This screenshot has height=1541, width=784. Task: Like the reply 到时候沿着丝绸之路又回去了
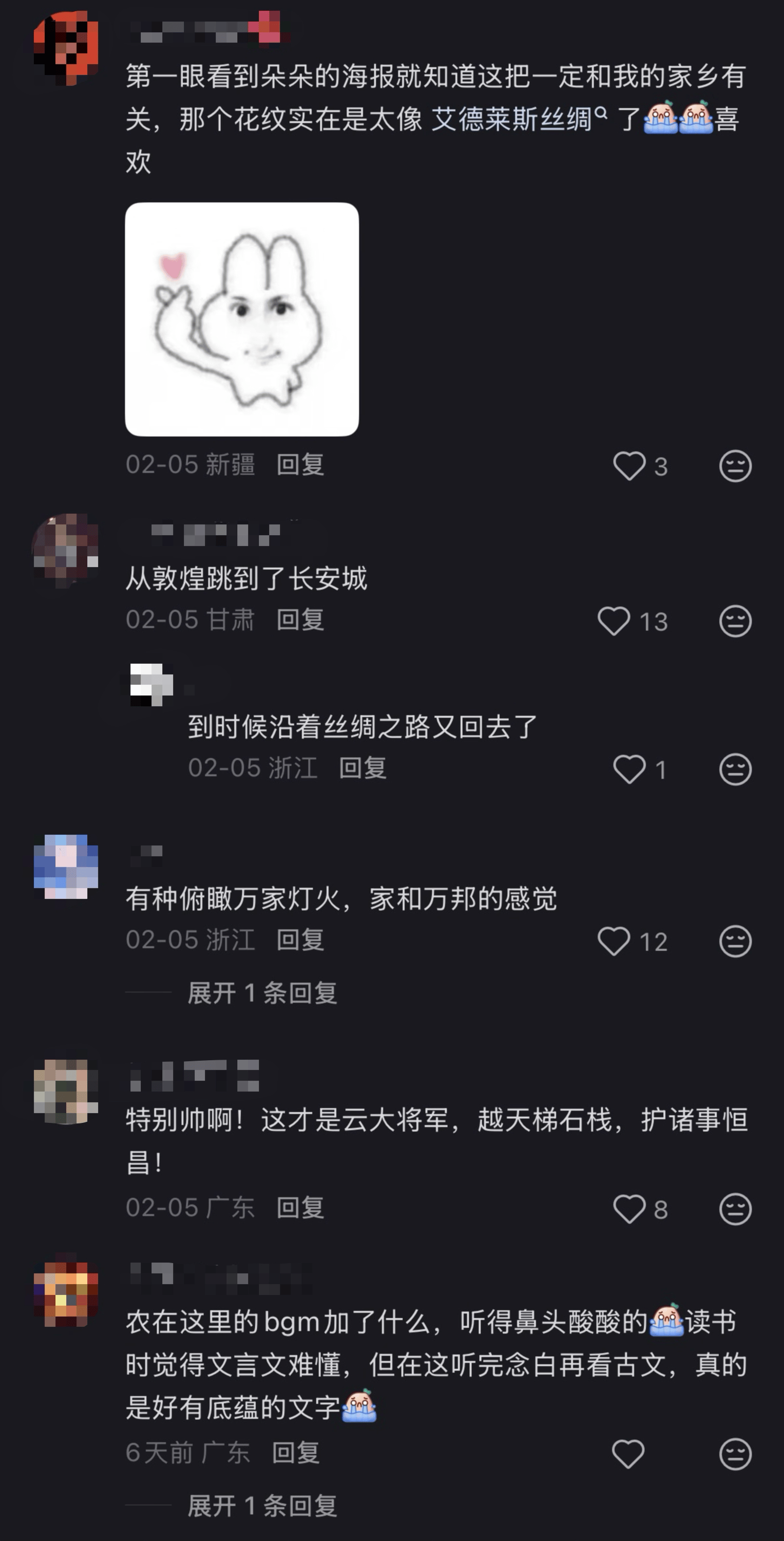pyautogui.click(x=629, y=769)
